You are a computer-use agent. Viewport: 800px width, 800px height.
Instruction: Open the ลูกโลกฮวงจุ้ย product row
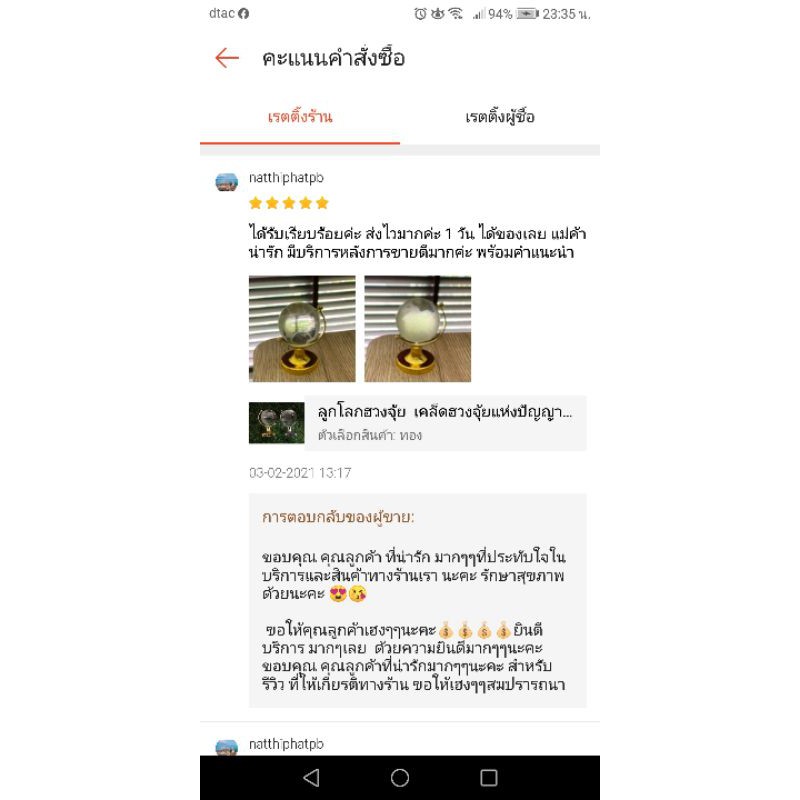click(417, 423)
